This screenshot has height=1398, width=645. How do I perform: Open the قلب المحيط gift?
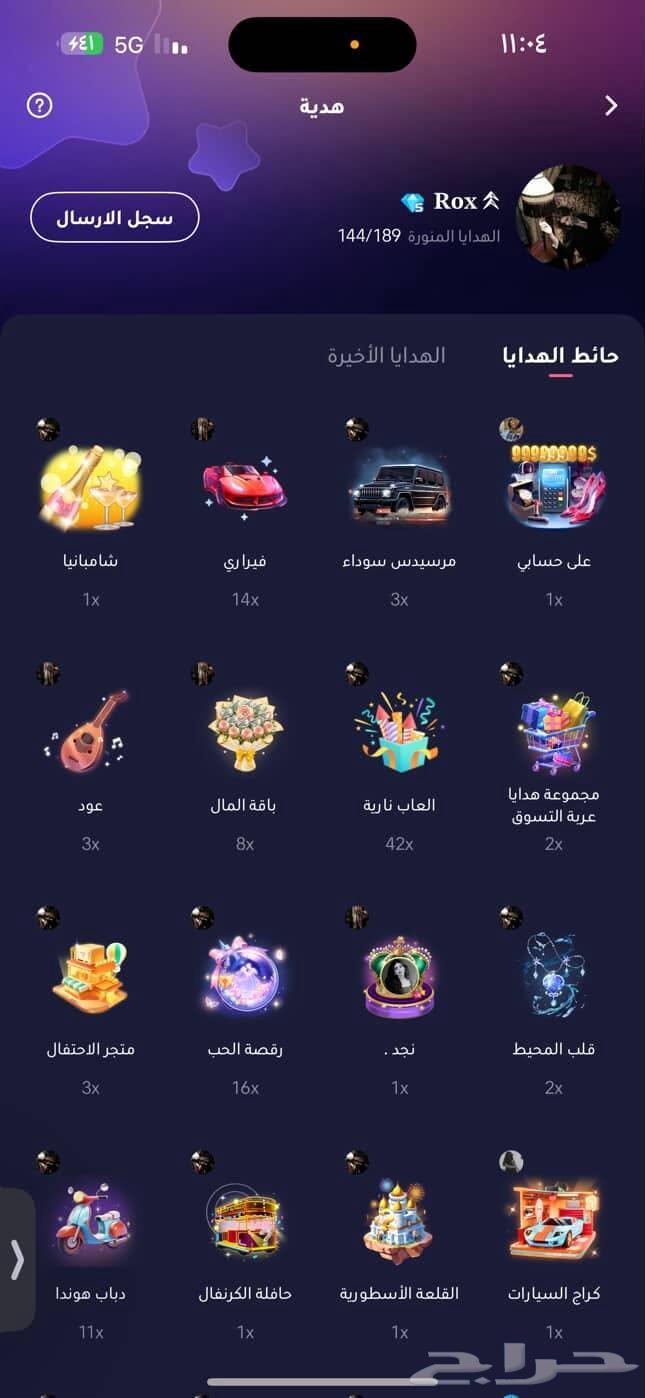coord(553,977)
